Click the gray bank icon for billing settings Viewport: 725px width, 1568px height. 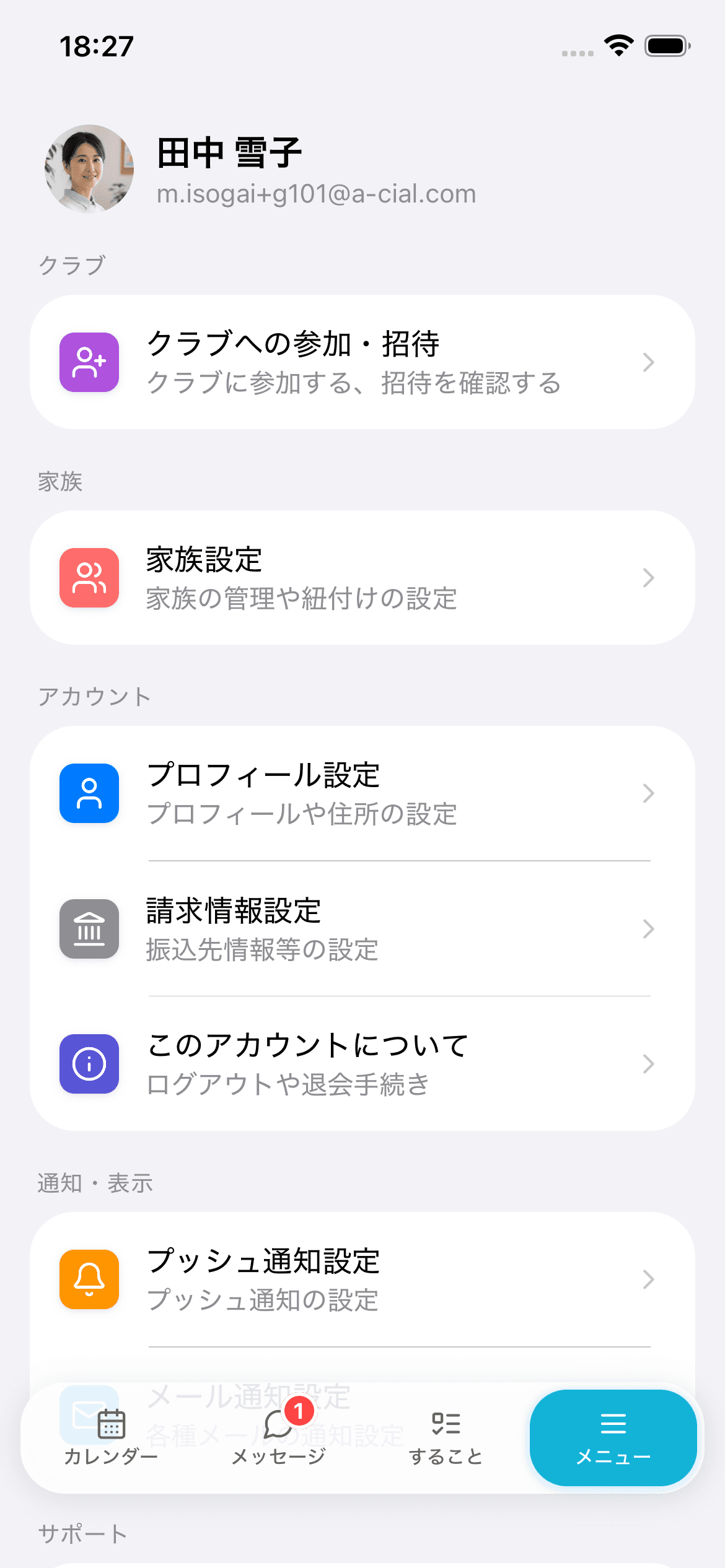[x=89, y=929]
